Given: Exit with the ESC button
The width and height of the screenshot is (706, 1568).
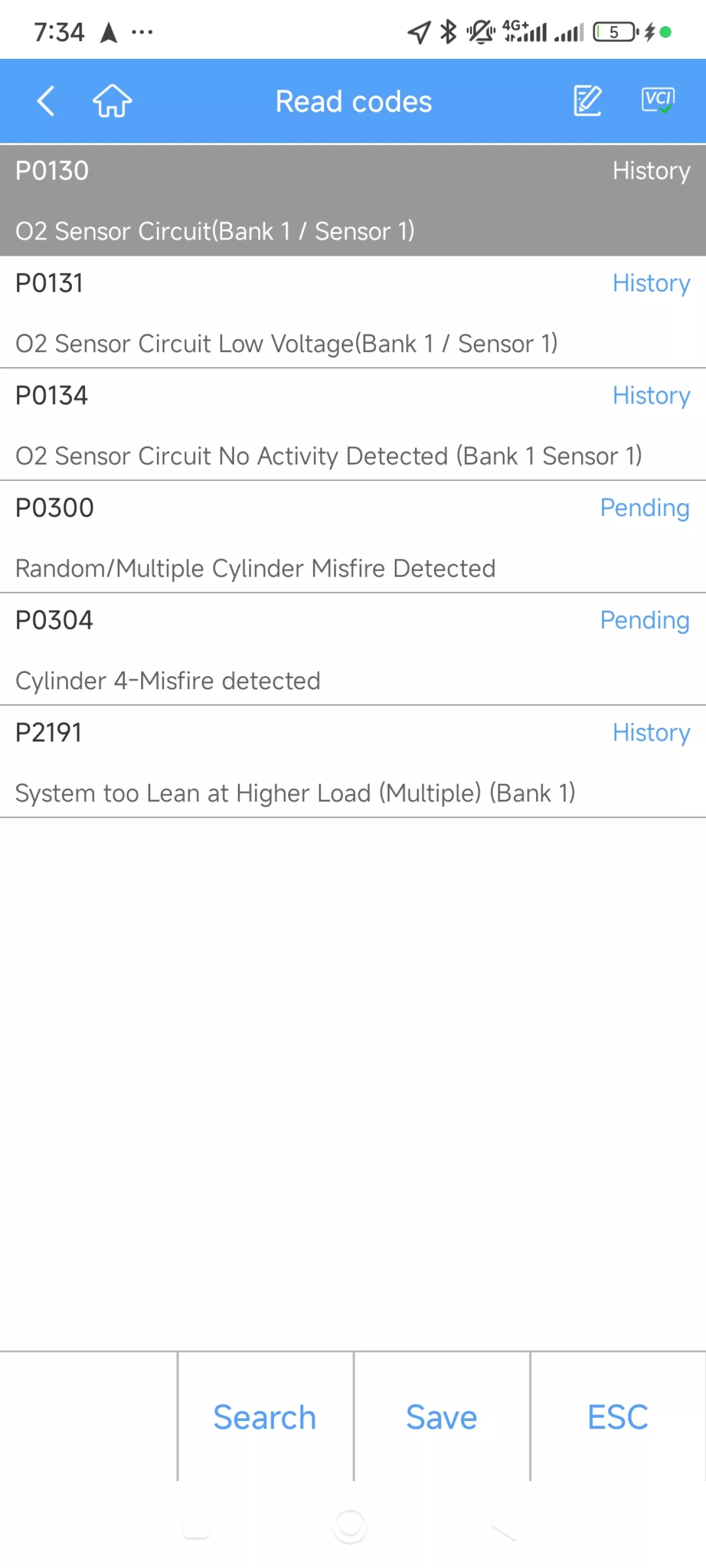Looking at the screenshot, I should click(618, 1417).
